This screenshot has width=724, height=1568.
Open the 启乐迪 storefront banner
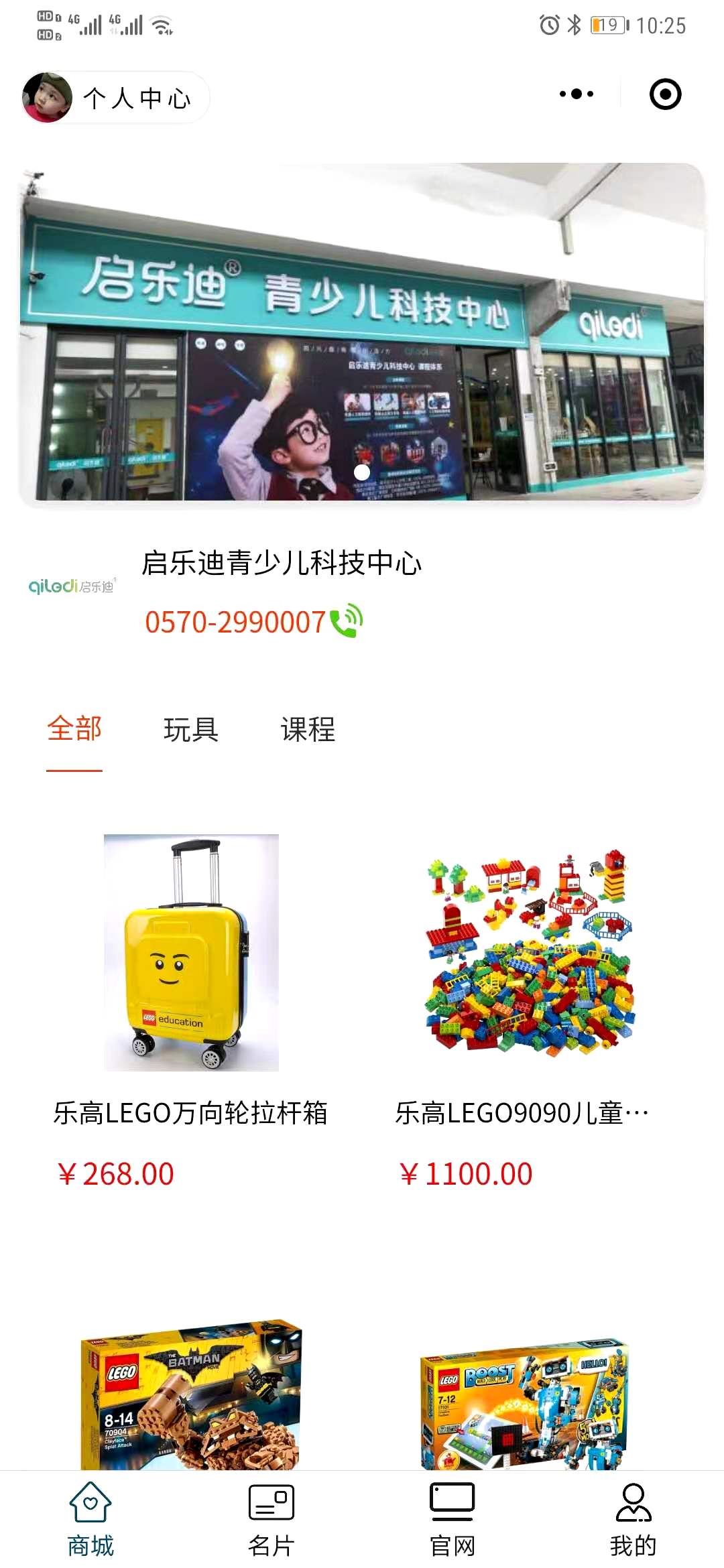(362, 332)
